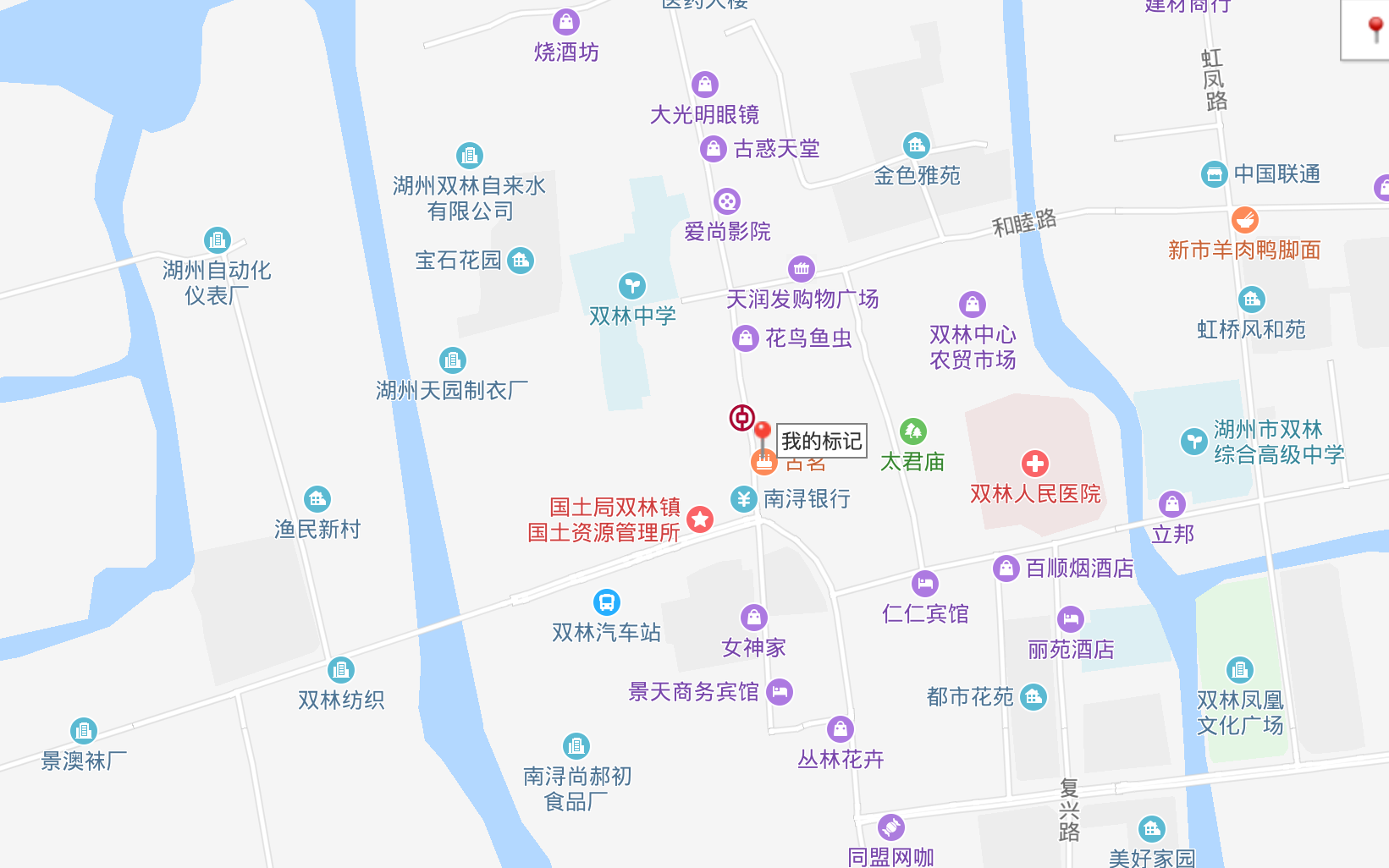Open 渔民新村 residential marker
The image size is (1389, 868).
[317, 499]
